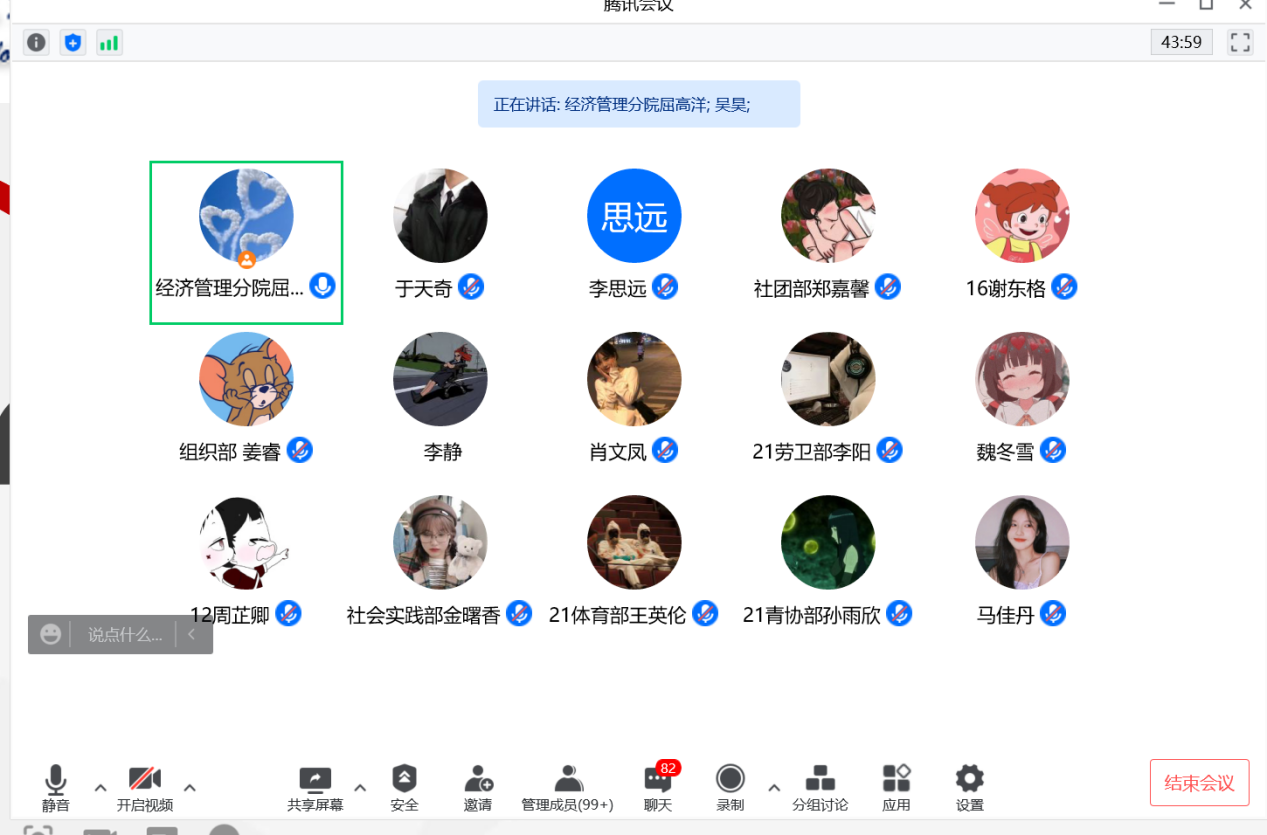Turn on camera via 开启视频

[x=145, y=787]
